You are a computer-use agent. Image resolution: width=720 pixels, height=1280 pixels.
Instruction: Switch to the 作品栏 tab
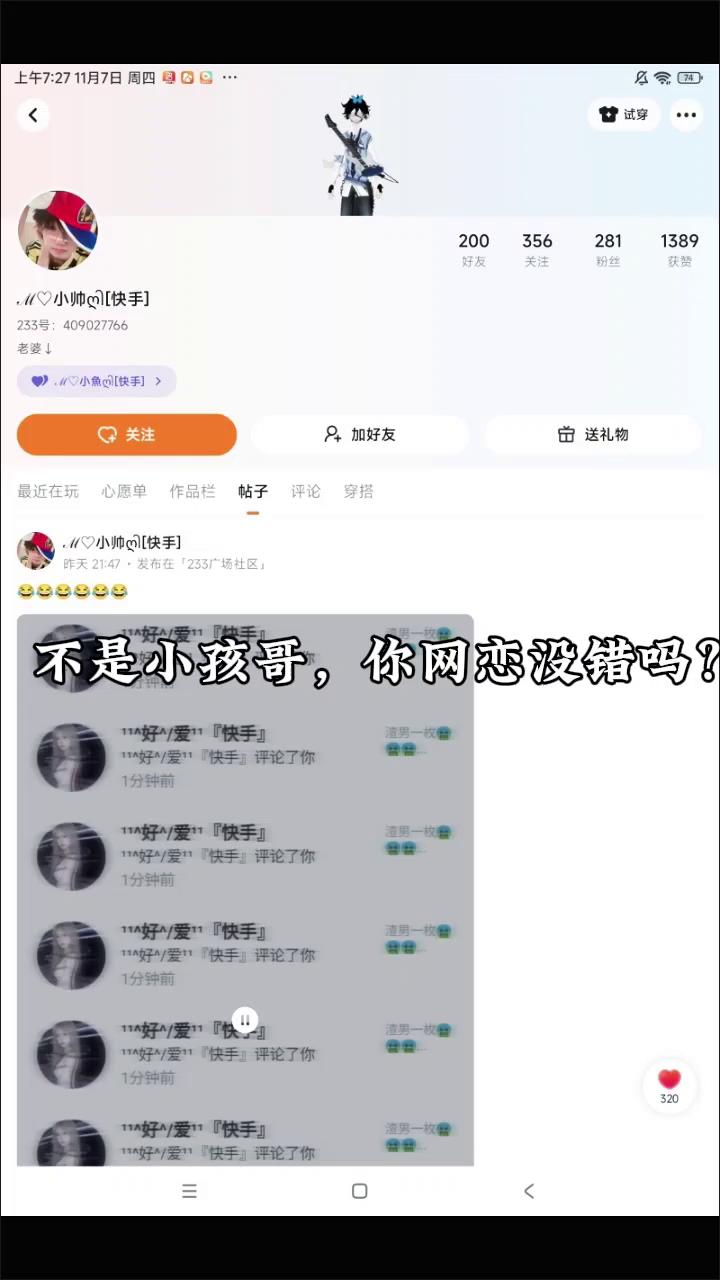pyautogui.click(x=192, y=491)
